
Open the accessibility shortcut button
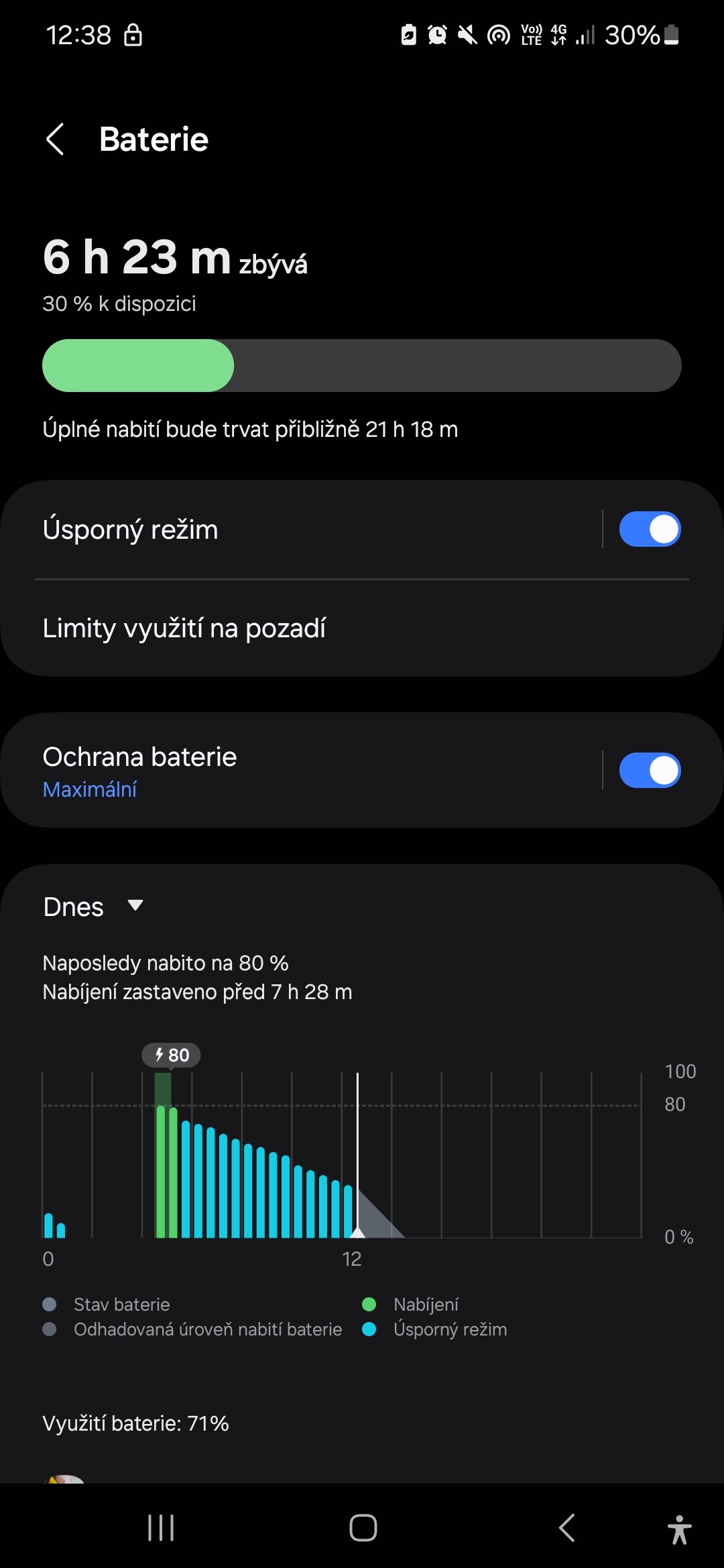coord(679,1529)
